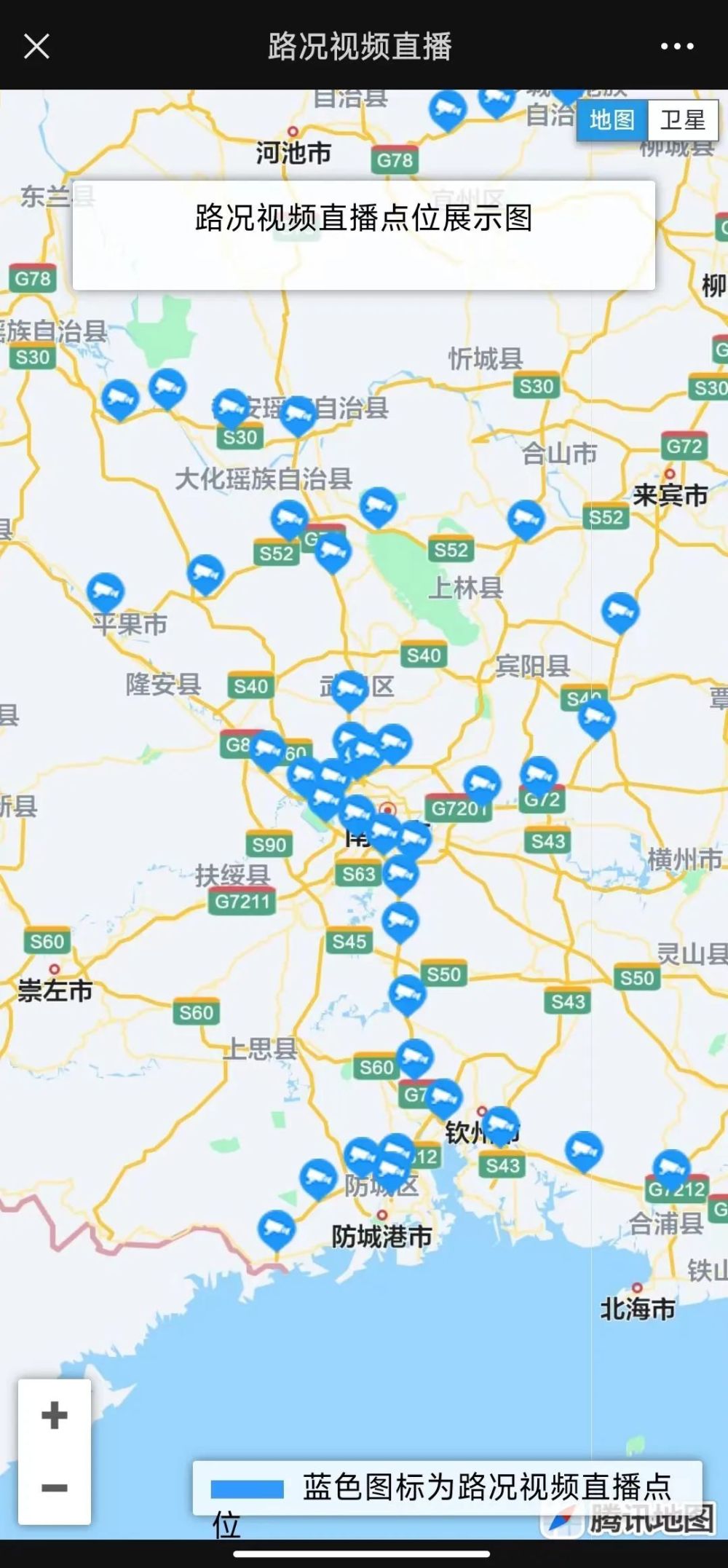Close the 路况视频直播 page

click(36, 47)
